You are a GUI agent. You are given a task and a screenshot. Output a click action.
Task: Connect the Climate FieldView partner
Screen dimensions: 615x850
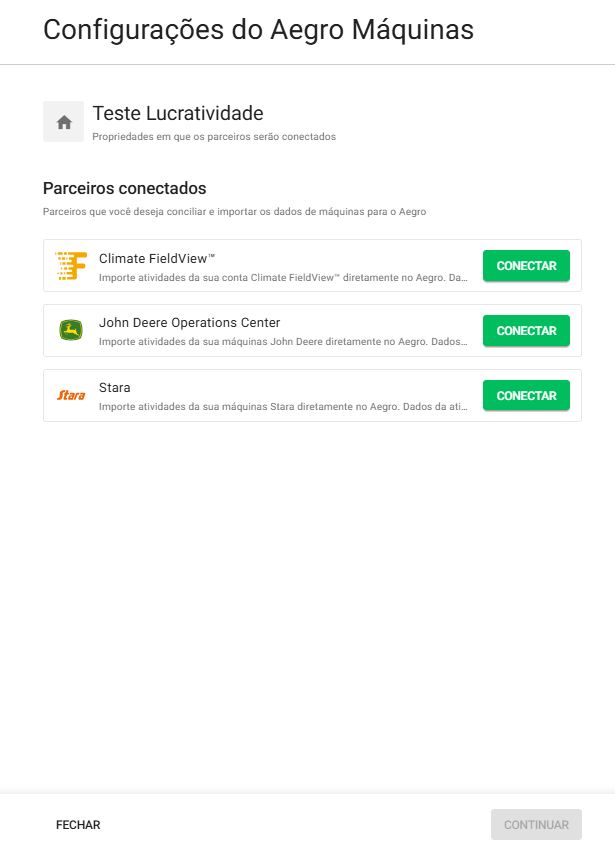(x=526, y=266)
